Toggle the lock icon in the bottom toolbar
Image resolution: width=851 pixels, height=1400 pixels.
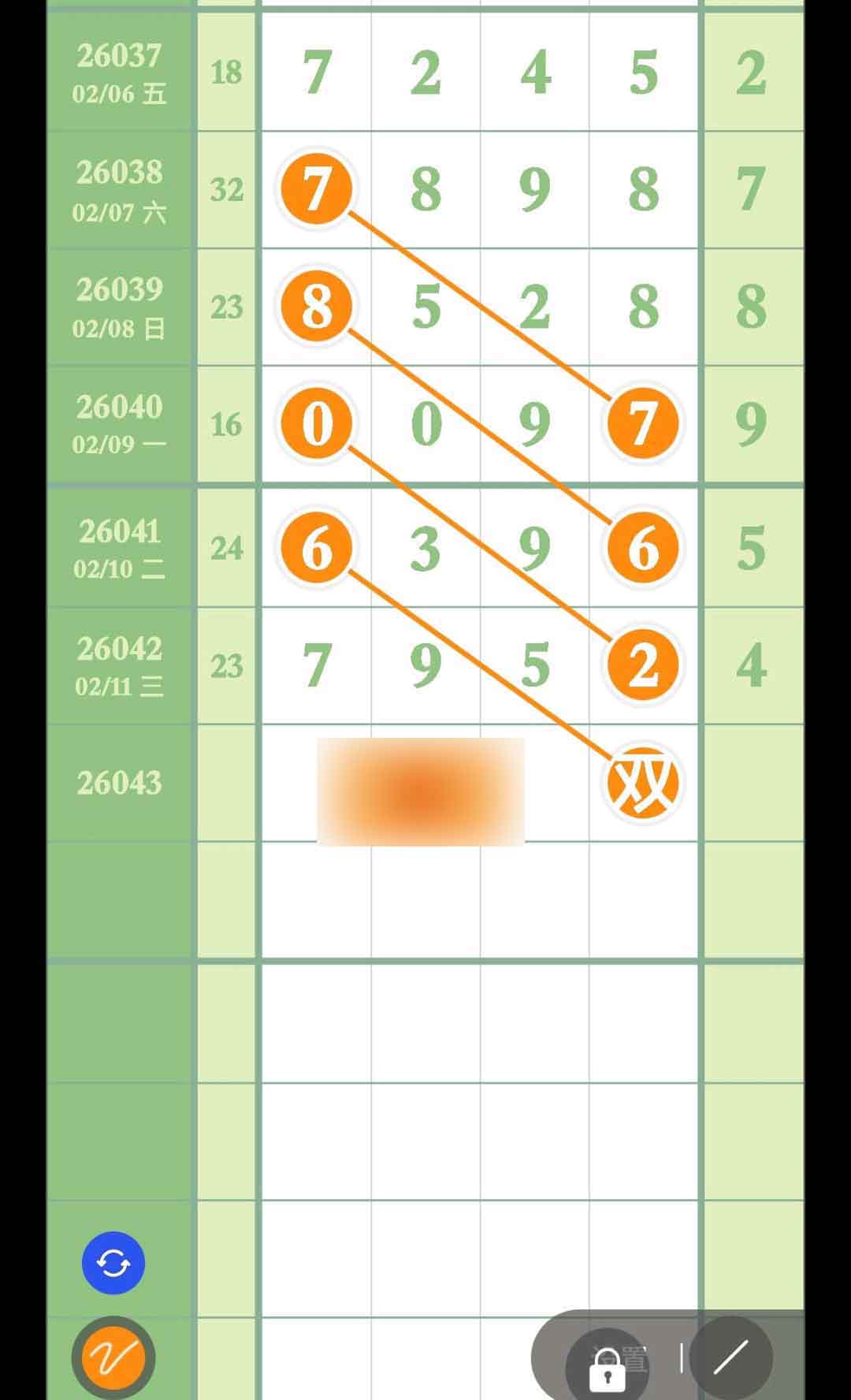[608, 1368]
